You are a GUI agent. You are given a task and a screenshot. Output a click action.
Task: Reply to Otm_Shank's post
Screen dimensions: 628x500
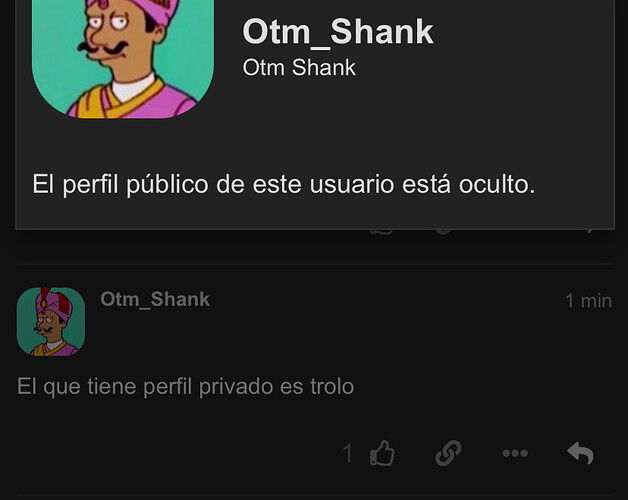point(580,454)
